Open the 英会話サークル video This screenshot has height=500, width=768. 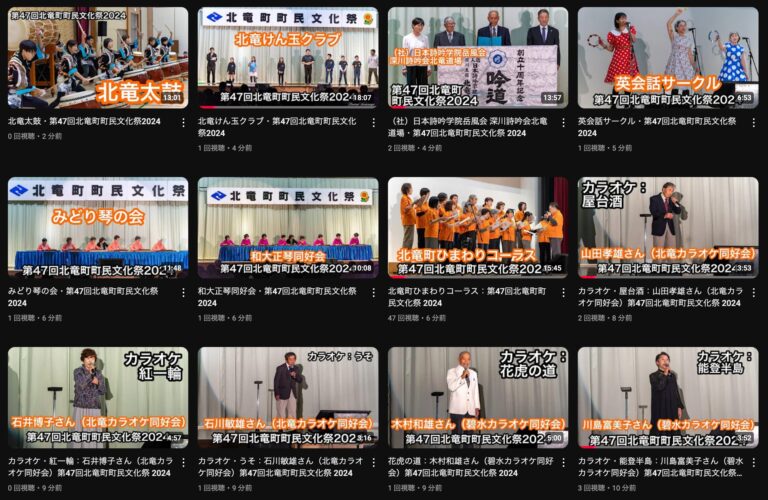pos(667,57)
